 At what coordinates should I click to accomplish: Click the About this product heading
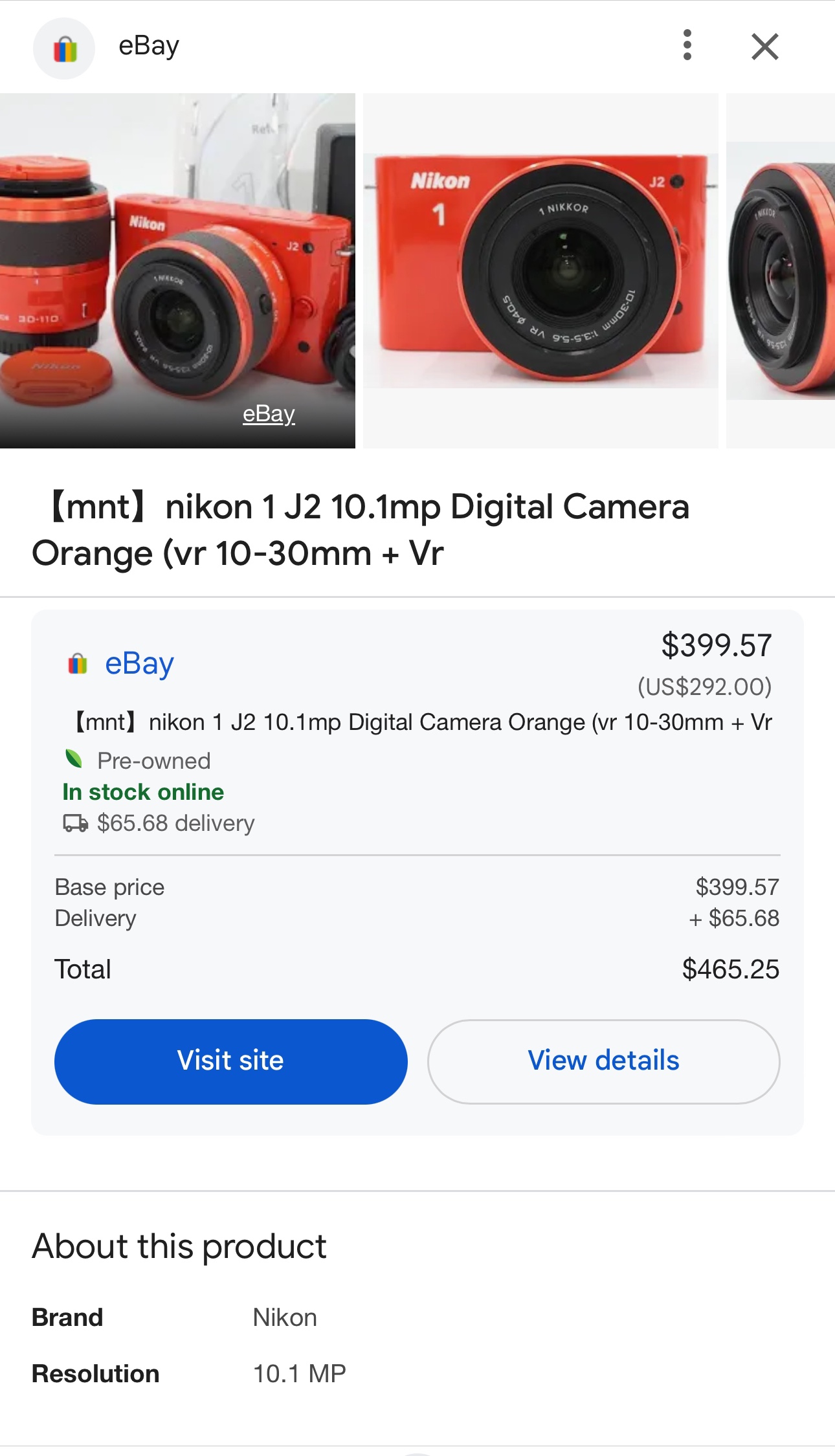(179, 1244)
